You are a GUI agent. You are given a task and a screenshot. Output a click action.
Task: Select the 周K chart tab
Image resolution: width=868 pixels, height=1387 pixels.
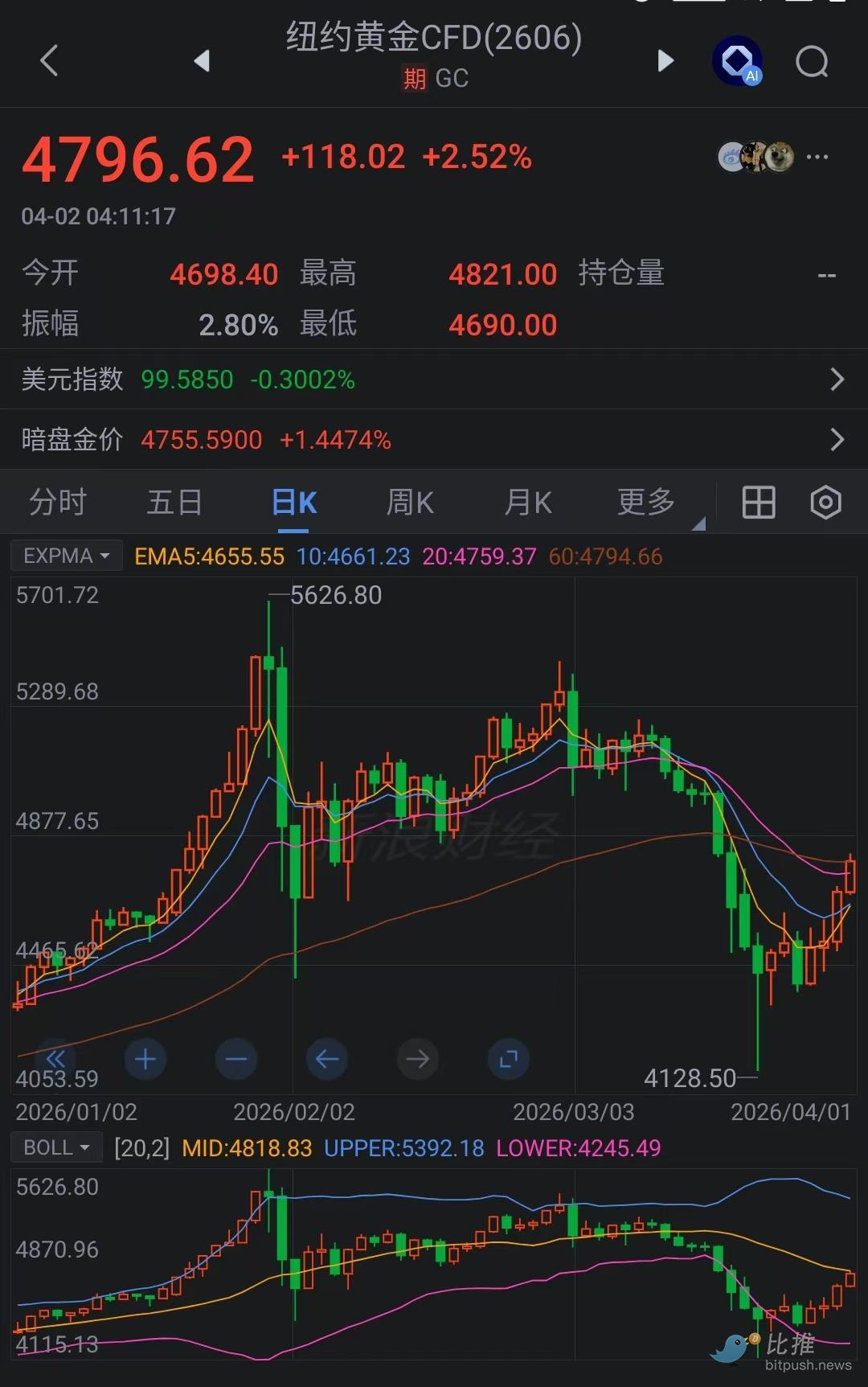[x=410, y=503]
